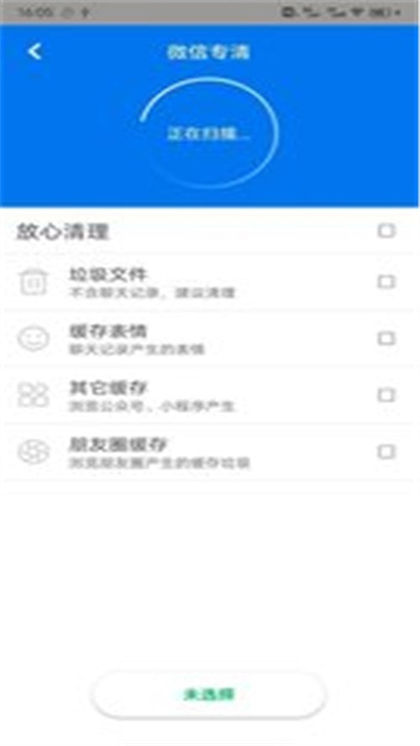The height and width of the screenshot is (746, 420).
Task: Select the 缓存表情 checkbox
Action: 386,339
